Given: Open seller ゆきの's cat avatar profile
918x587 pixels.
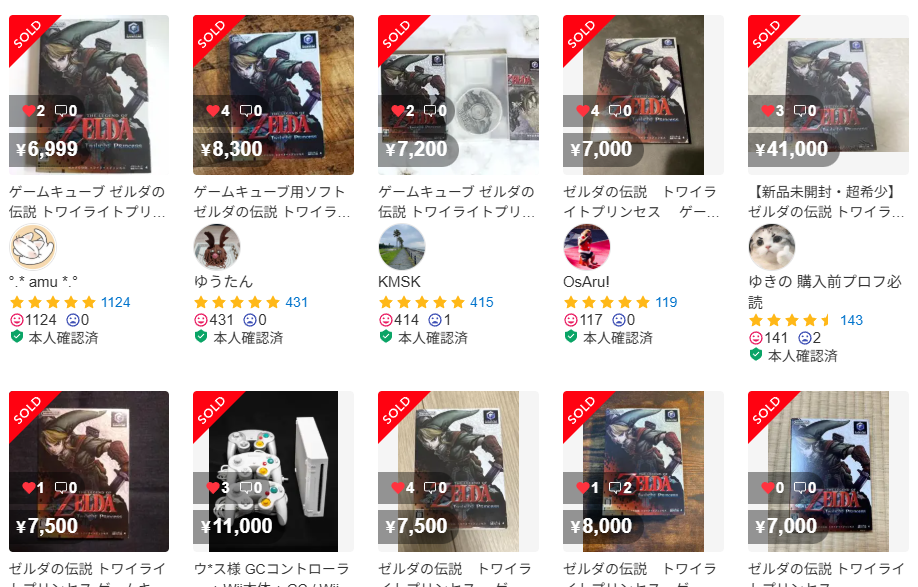Looking at the screenshot, I should [x=771, y=247].
